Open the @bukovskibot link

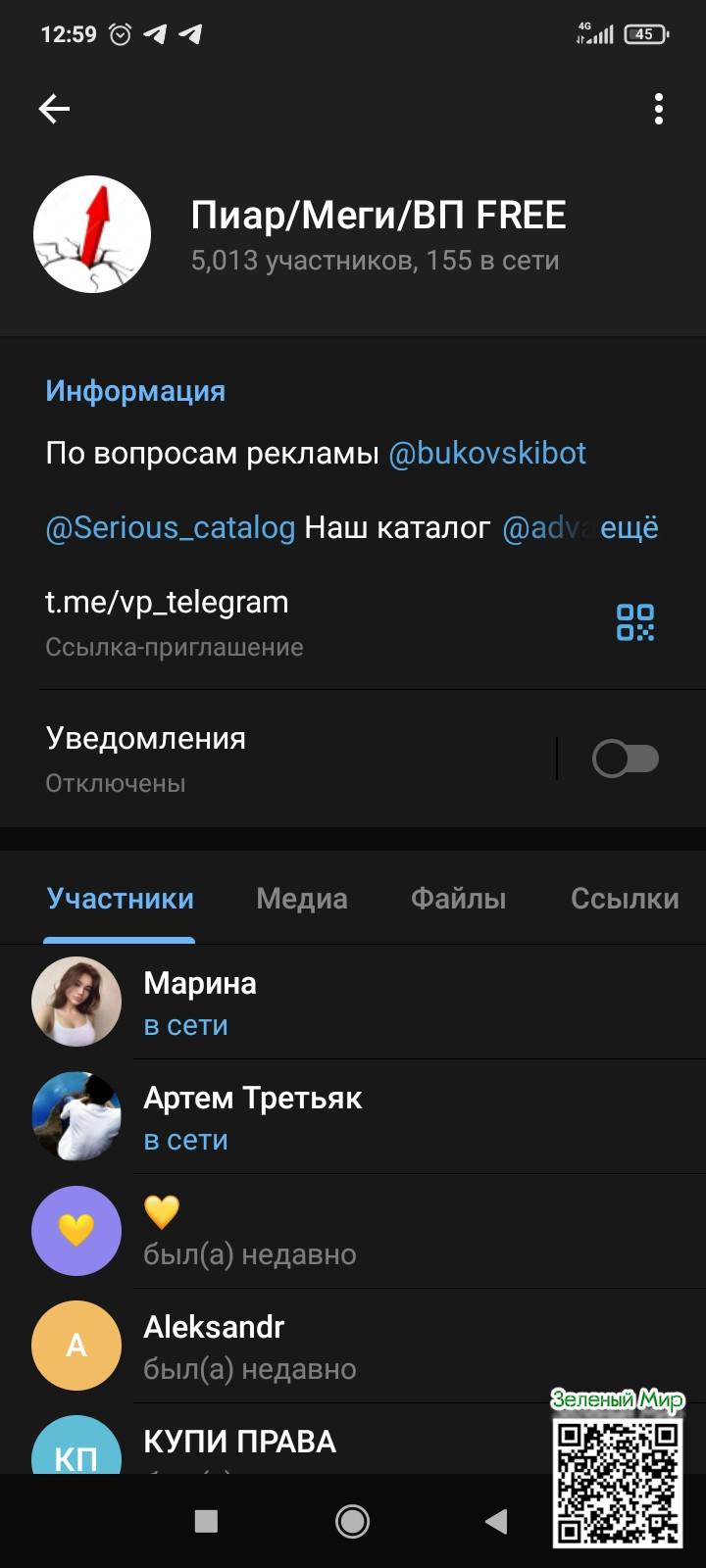(487, 454)
